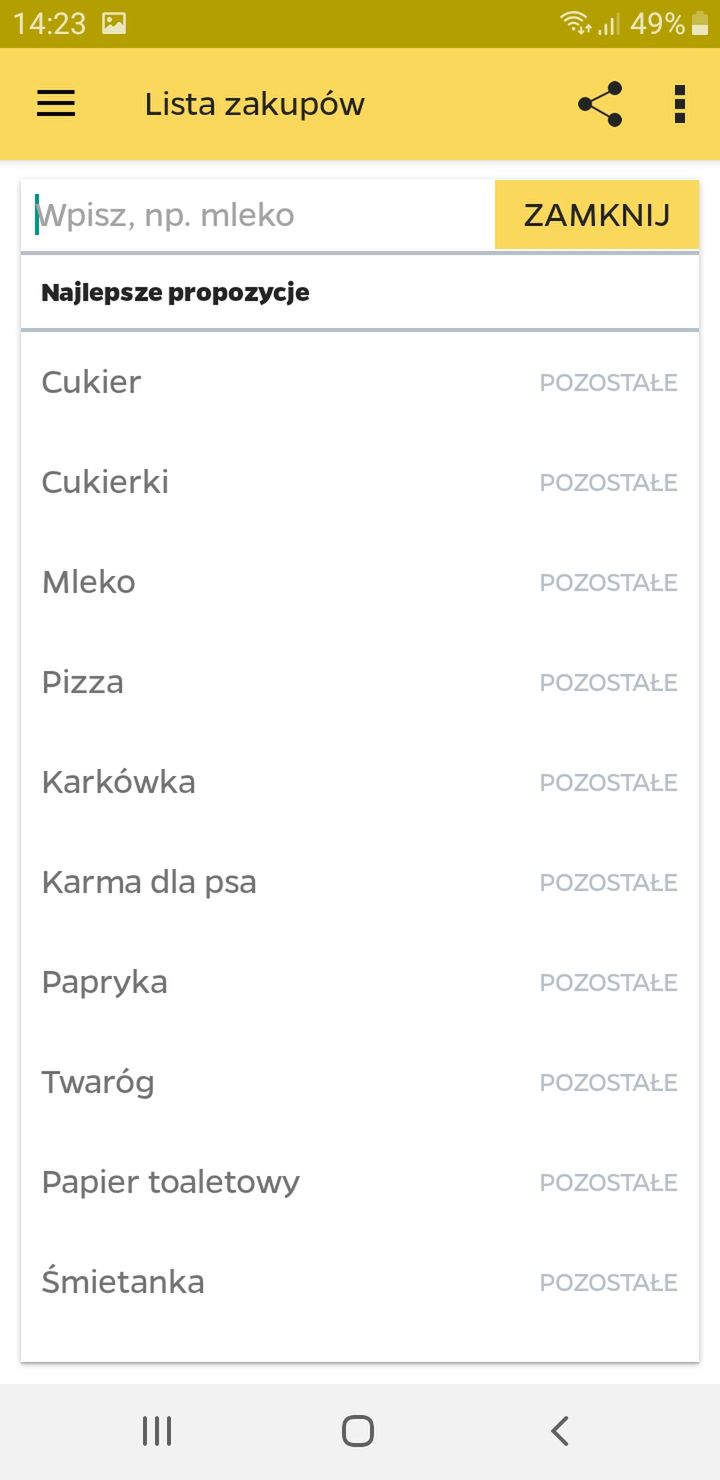Choose Mleko from the list
The height and width of the screenshot is (1480, 720).
[360, 582]
